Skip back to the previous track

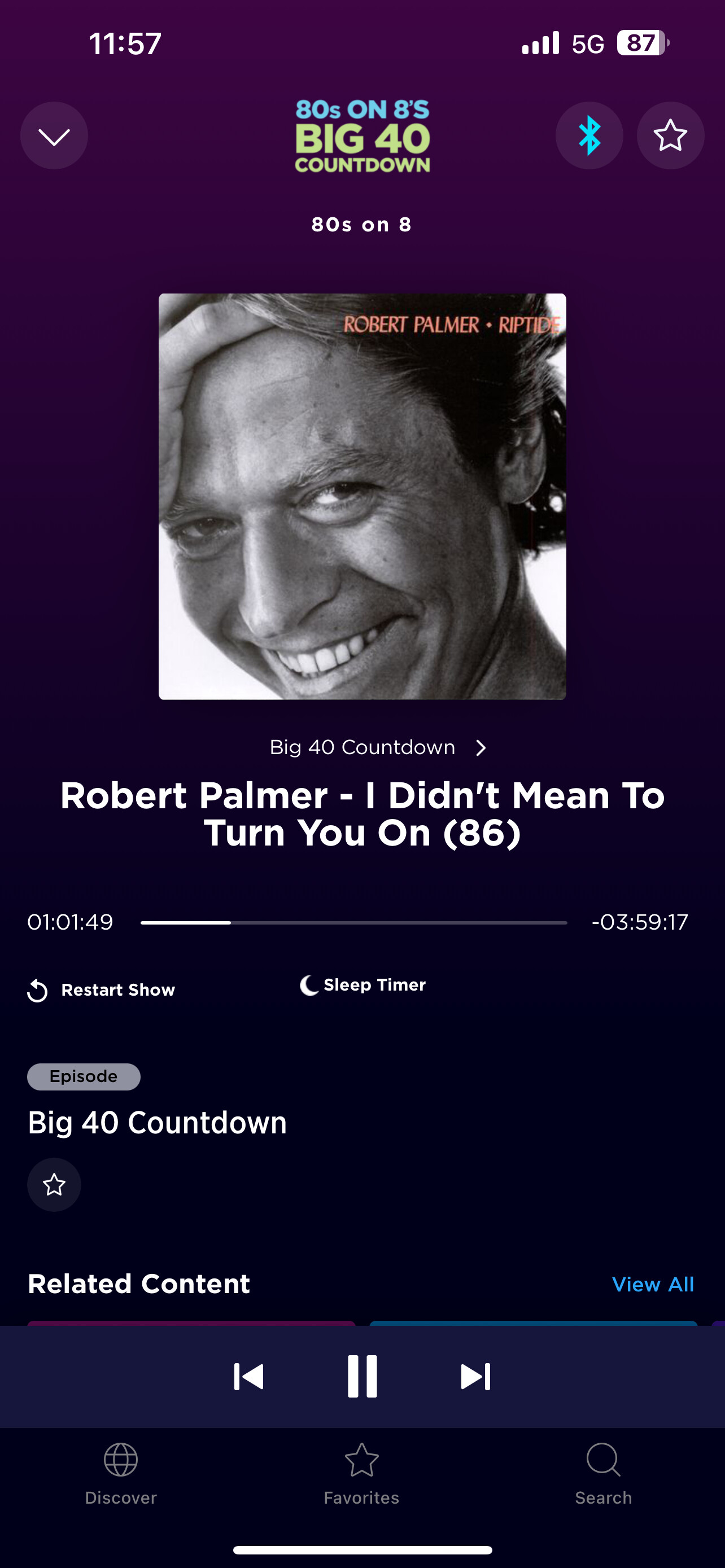click(x=248, y=1376)
